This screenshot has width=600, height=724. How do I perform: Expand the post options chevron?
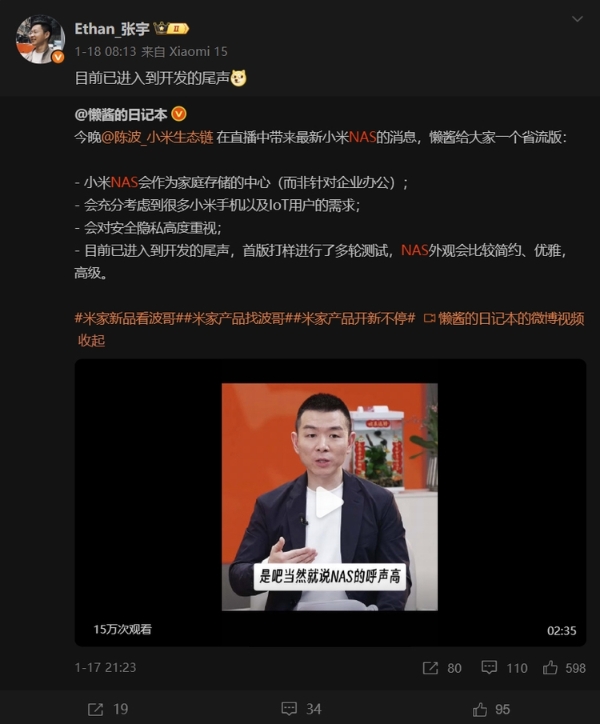(577, 19)
